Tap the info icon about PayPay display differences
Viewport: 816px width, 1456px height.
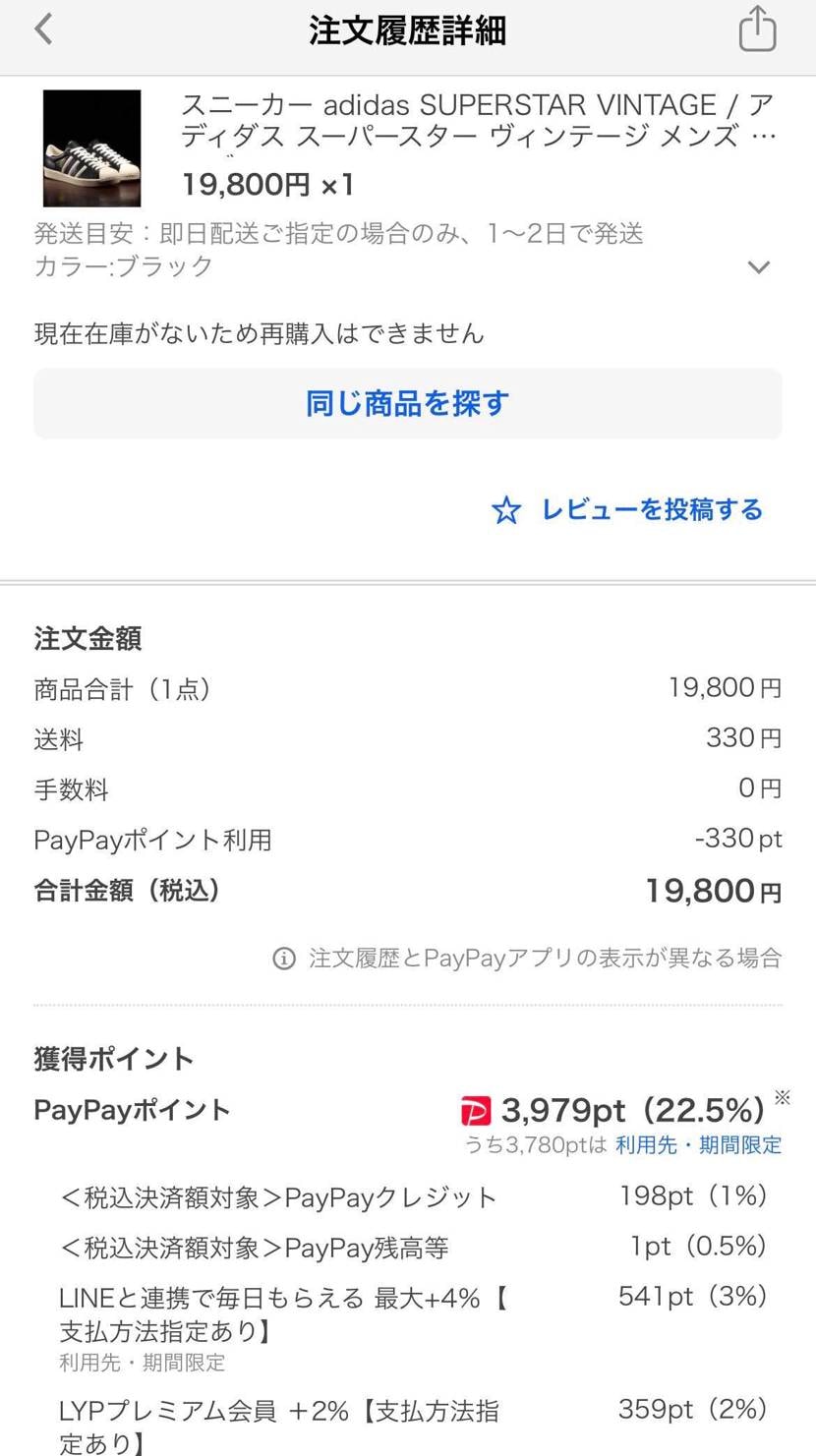coord(284,958)
